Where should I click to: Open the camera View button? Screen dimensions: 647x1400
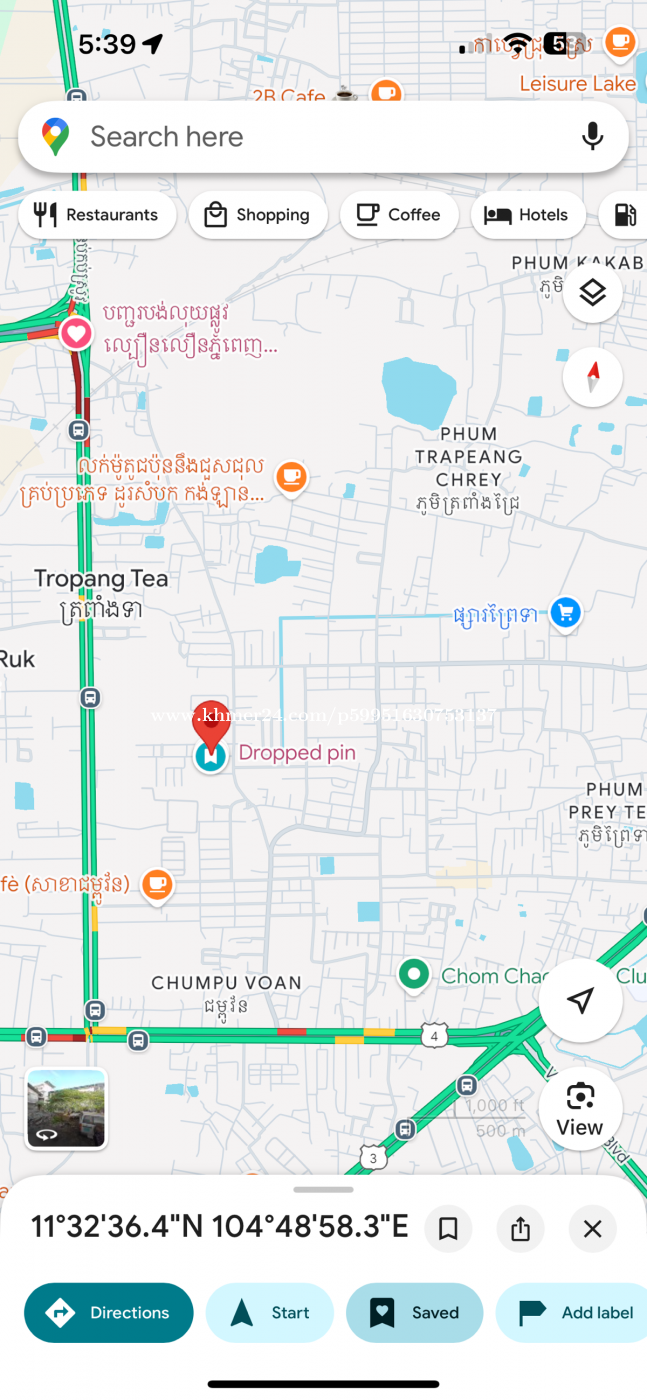point(580,1108)
